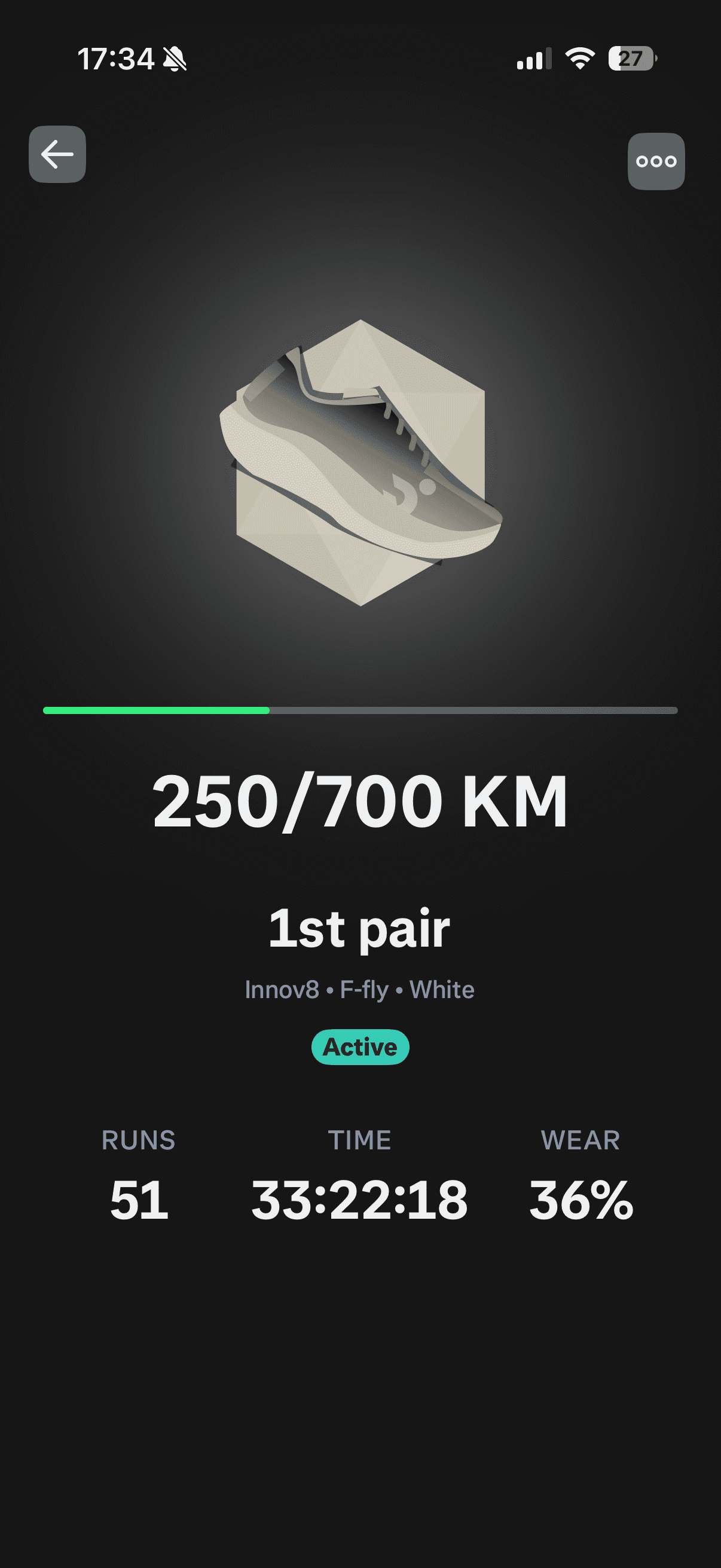Toggle the shoe's active state
Screen dimensions: 721x1568
point(360,1047)
